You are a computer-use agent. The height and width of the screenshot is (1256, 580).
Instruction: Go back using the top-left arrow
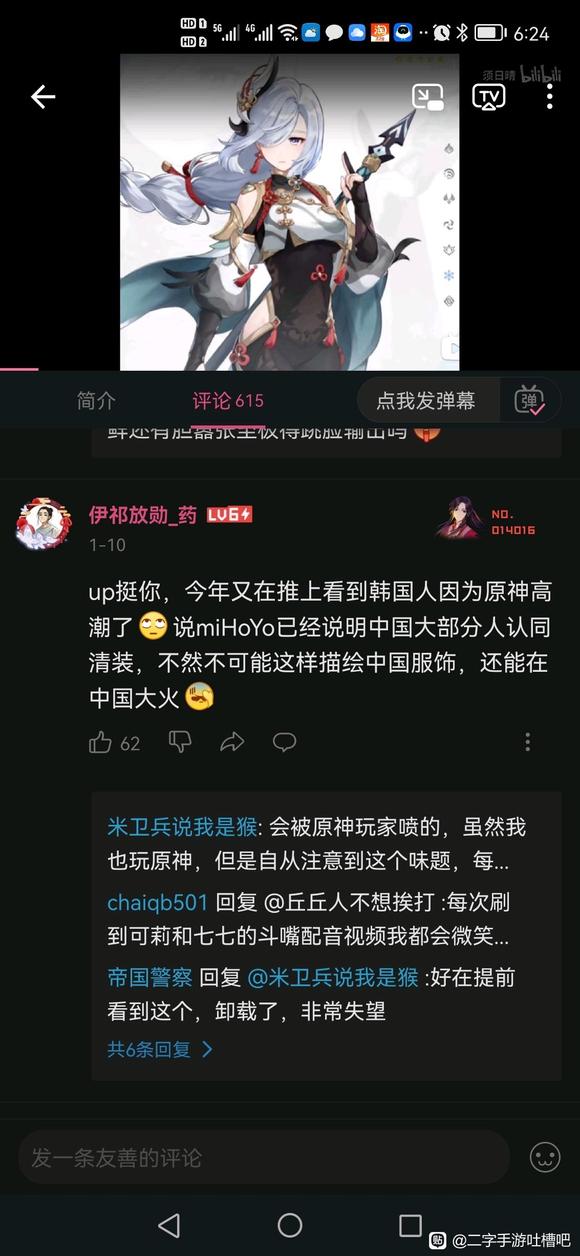coord(43,97)
